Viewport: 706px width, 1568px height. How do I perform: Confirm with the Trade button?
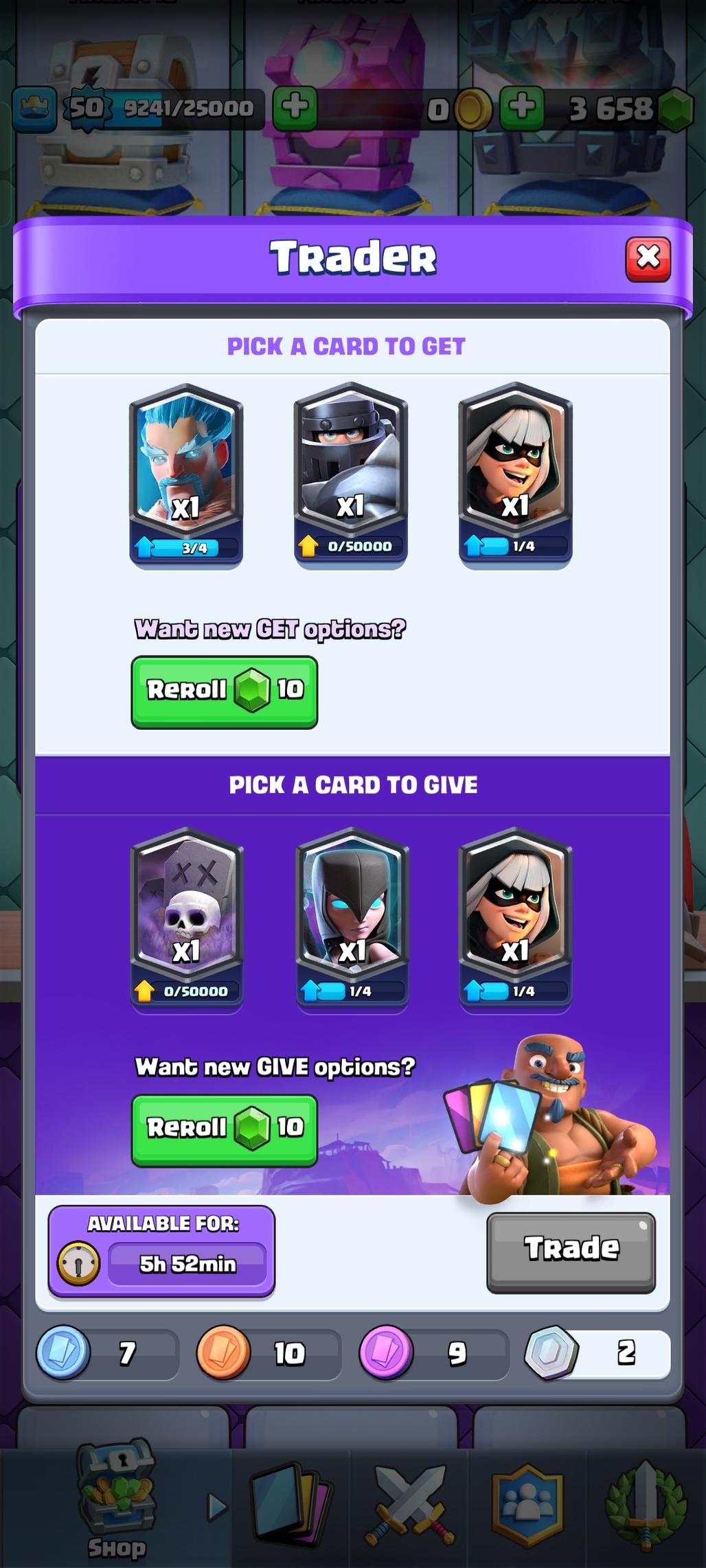pos(571,1251)
